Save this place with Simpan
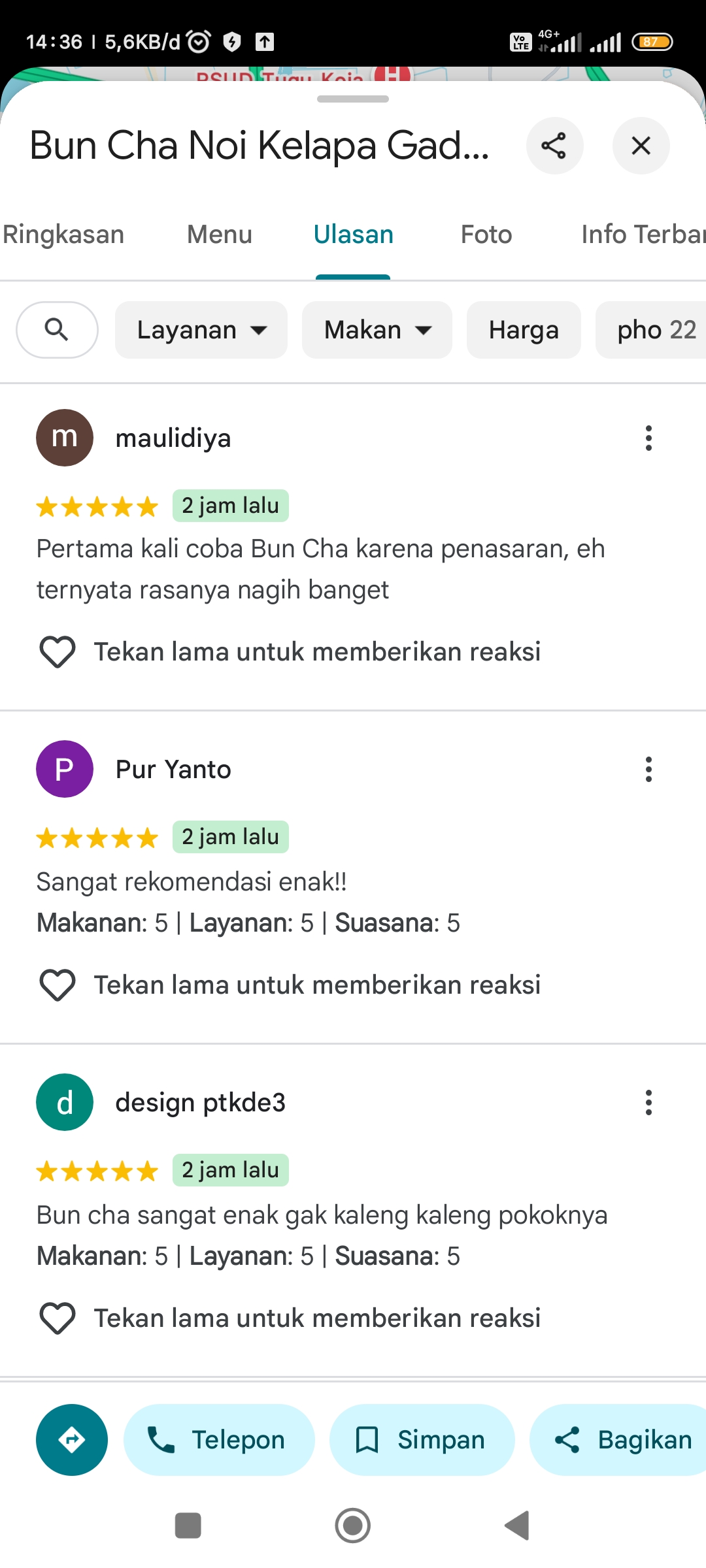Screen dimensions: 706x1568 [422, 1440]
